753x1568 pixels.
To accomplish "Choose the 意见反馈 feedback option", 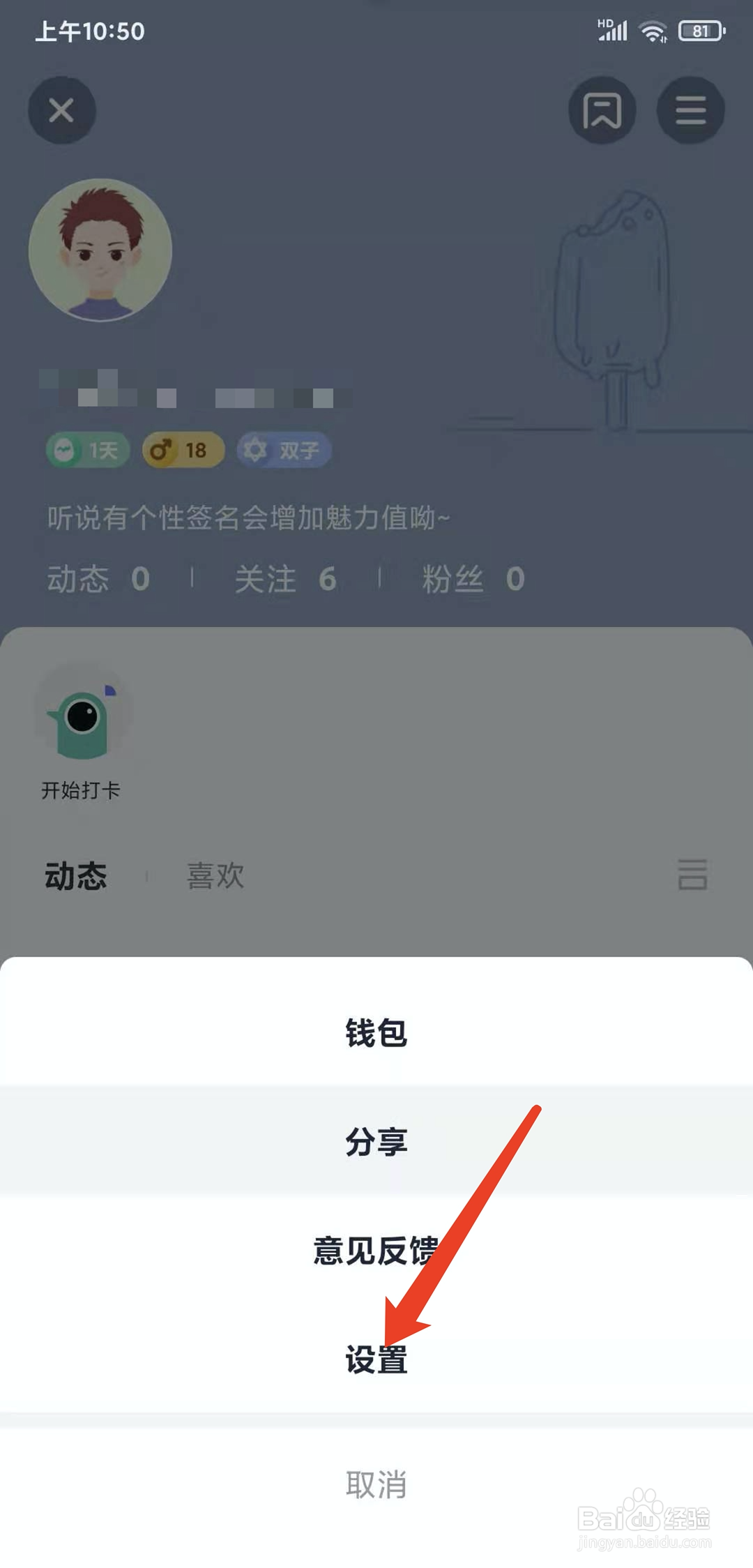I will pos(376,1252).
